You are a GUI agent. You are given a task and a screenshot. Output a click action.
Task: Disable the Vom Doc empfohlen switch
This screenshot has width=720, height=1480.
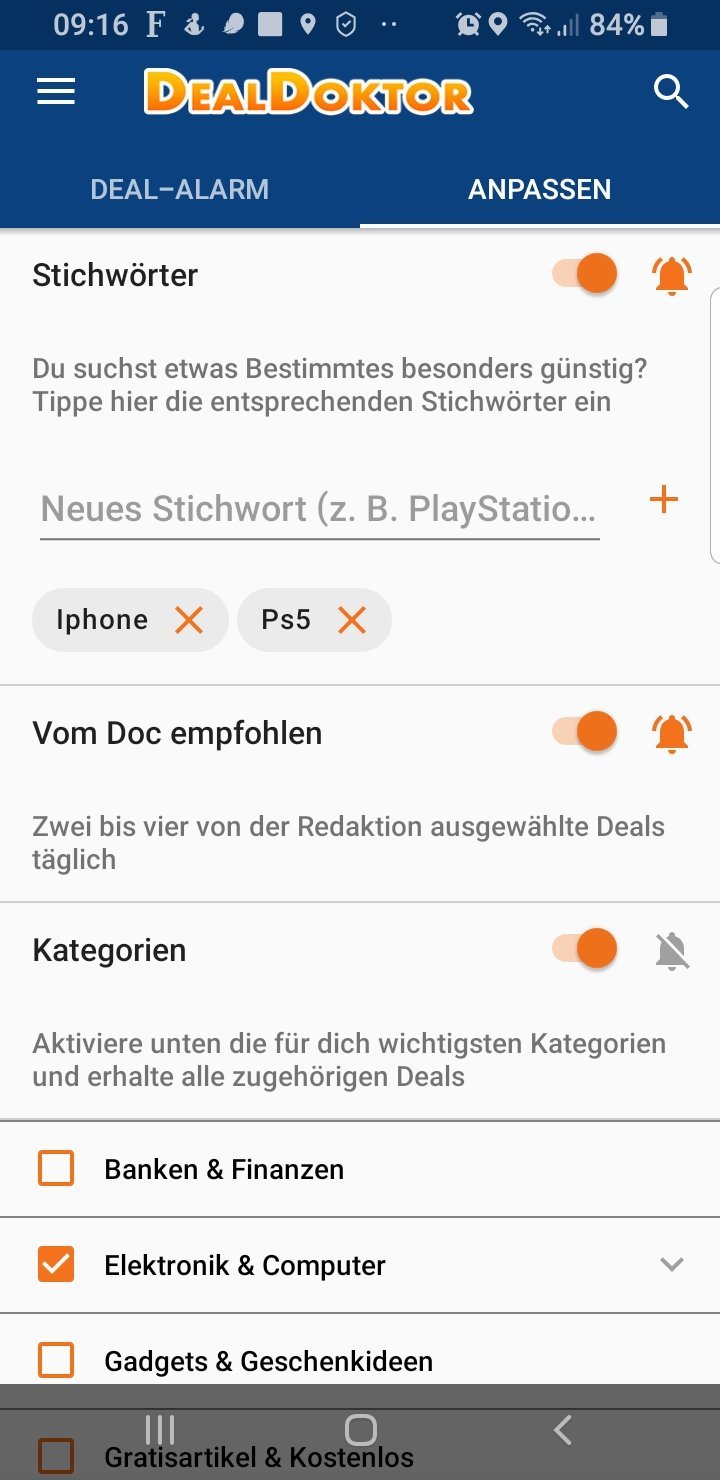[585, 732]
